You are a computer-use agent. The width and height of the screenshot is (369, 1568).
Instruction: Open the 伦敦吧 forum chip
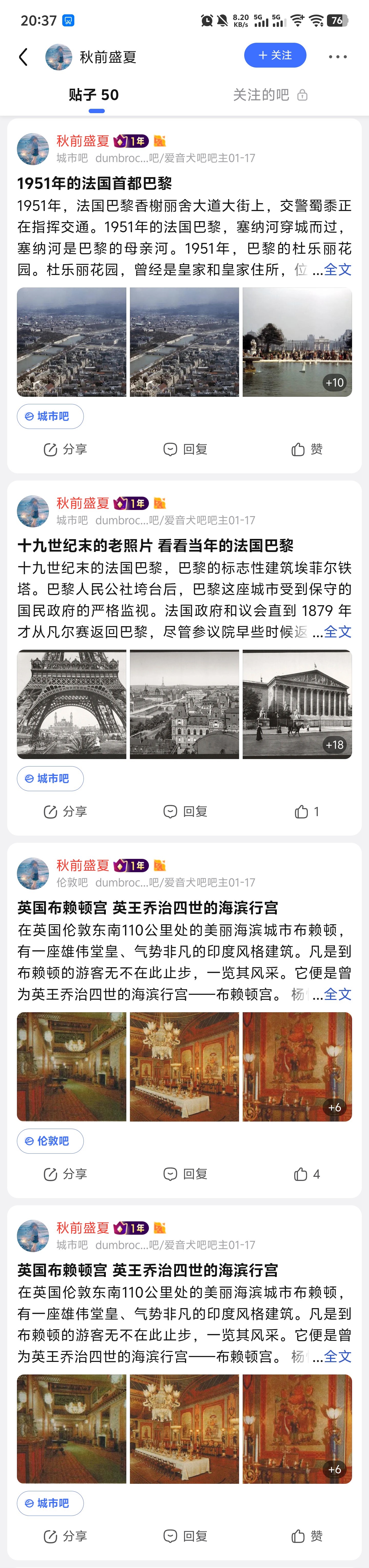tap(50, 1141)
